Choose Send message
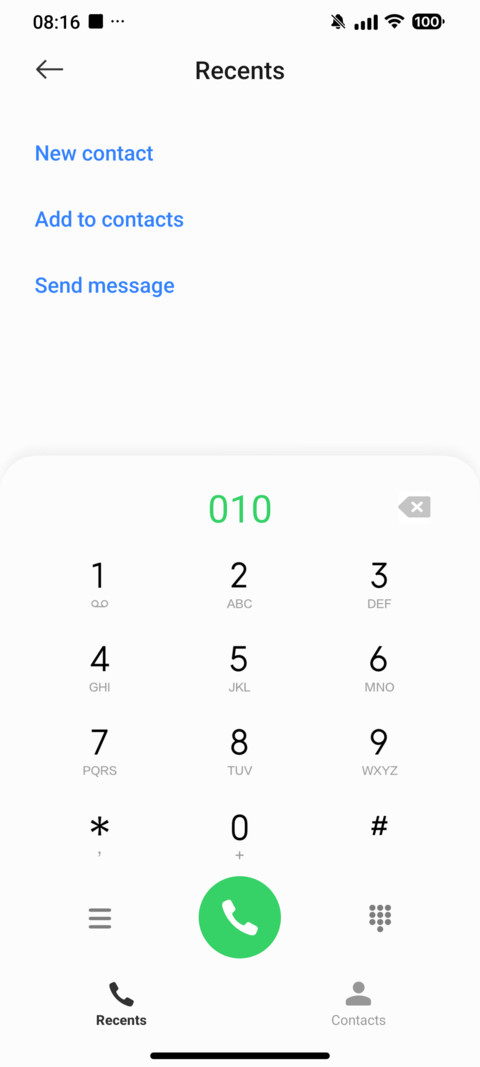 click(104, 285)
